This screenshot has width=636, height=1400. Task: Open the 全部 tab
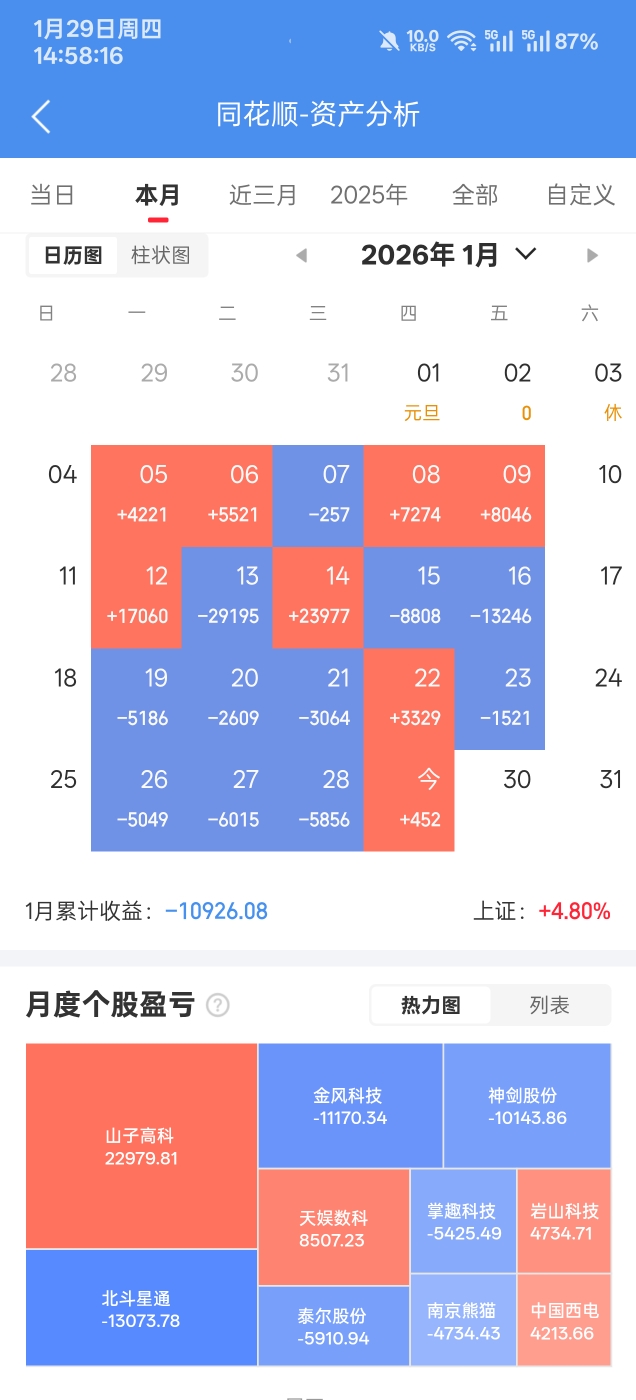pyautogui.click(x=475, y=195)
